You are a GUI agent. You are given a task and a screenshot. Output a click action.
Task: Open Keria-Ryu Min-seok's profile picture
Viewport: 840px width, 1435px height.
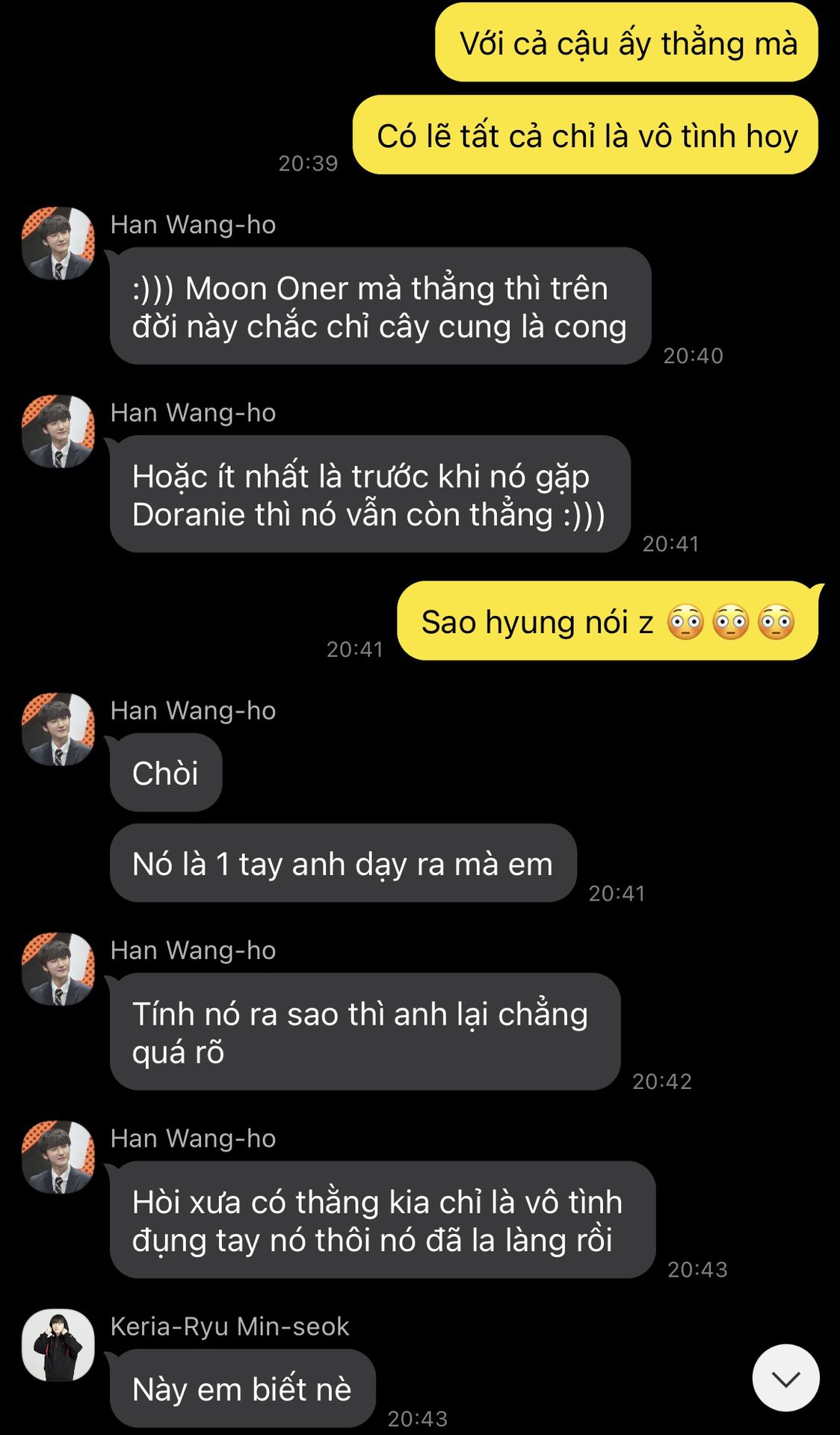point(58,1345)
